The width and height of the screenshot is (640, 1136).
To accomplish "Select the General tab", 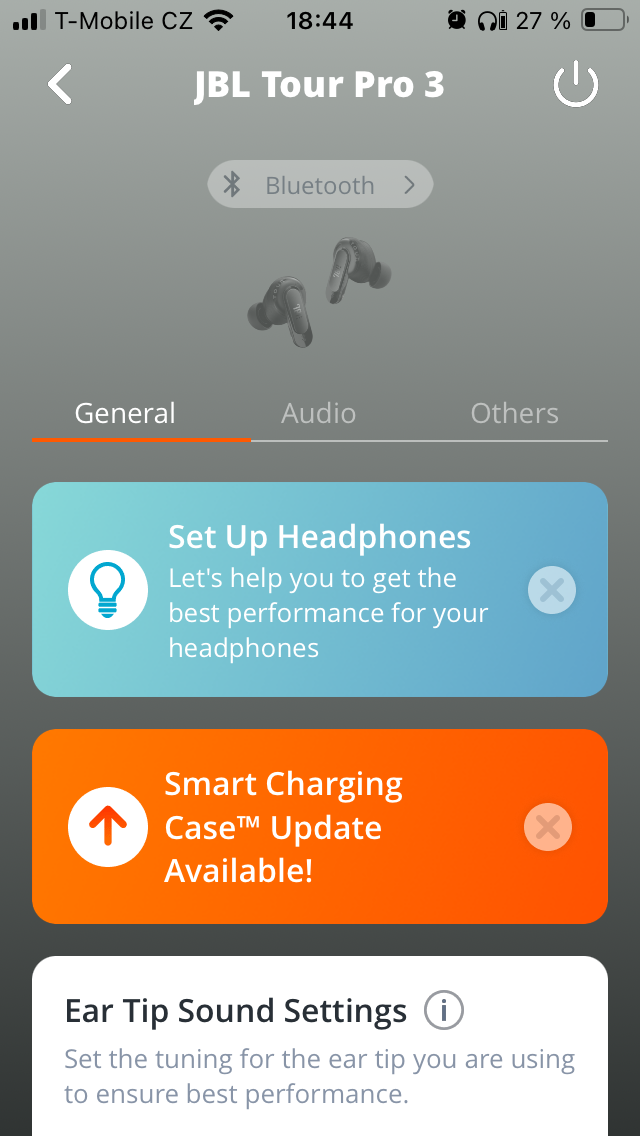I will click(125, 413).
